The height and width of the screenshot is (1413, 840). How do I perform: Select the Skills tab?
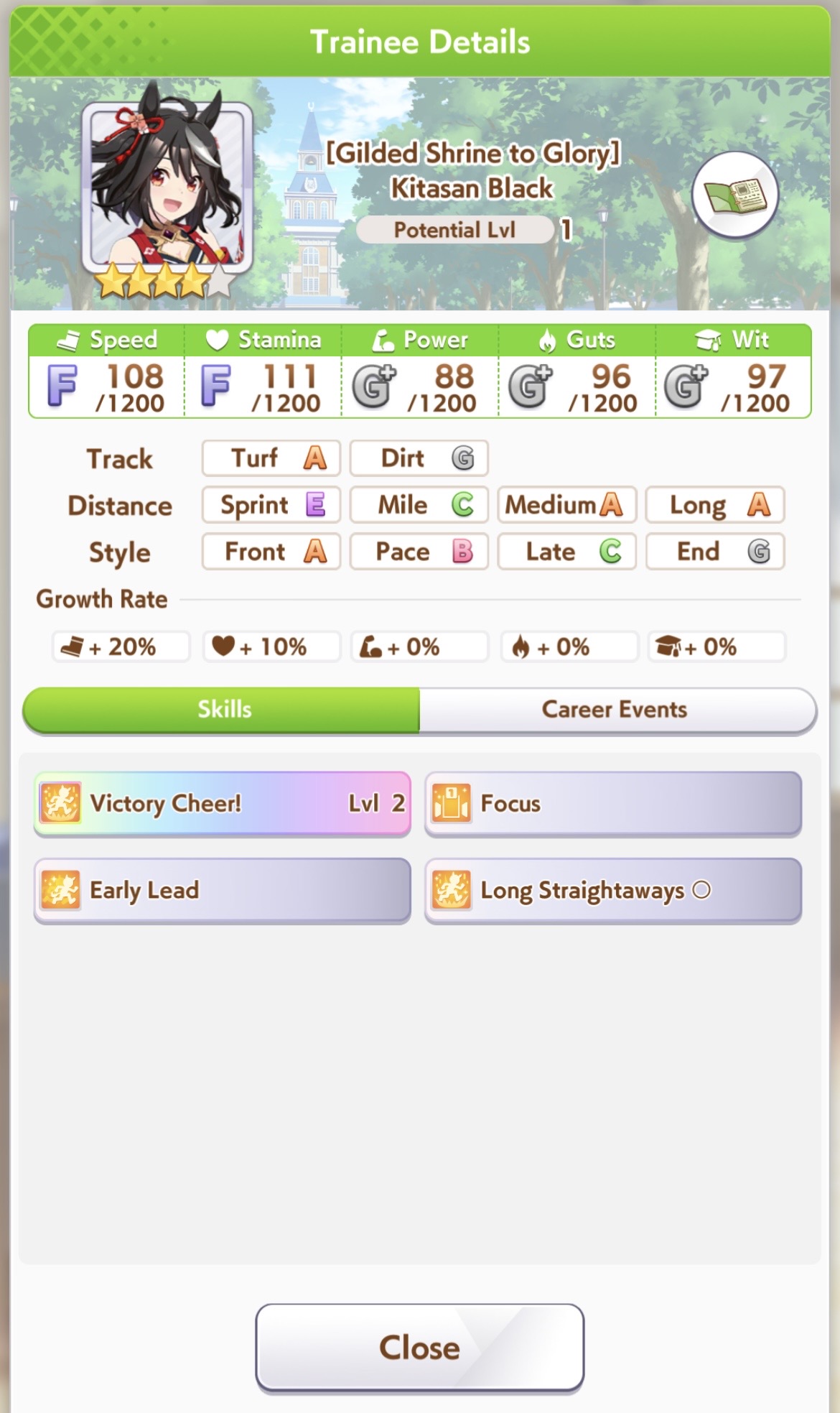coord(223,710)
